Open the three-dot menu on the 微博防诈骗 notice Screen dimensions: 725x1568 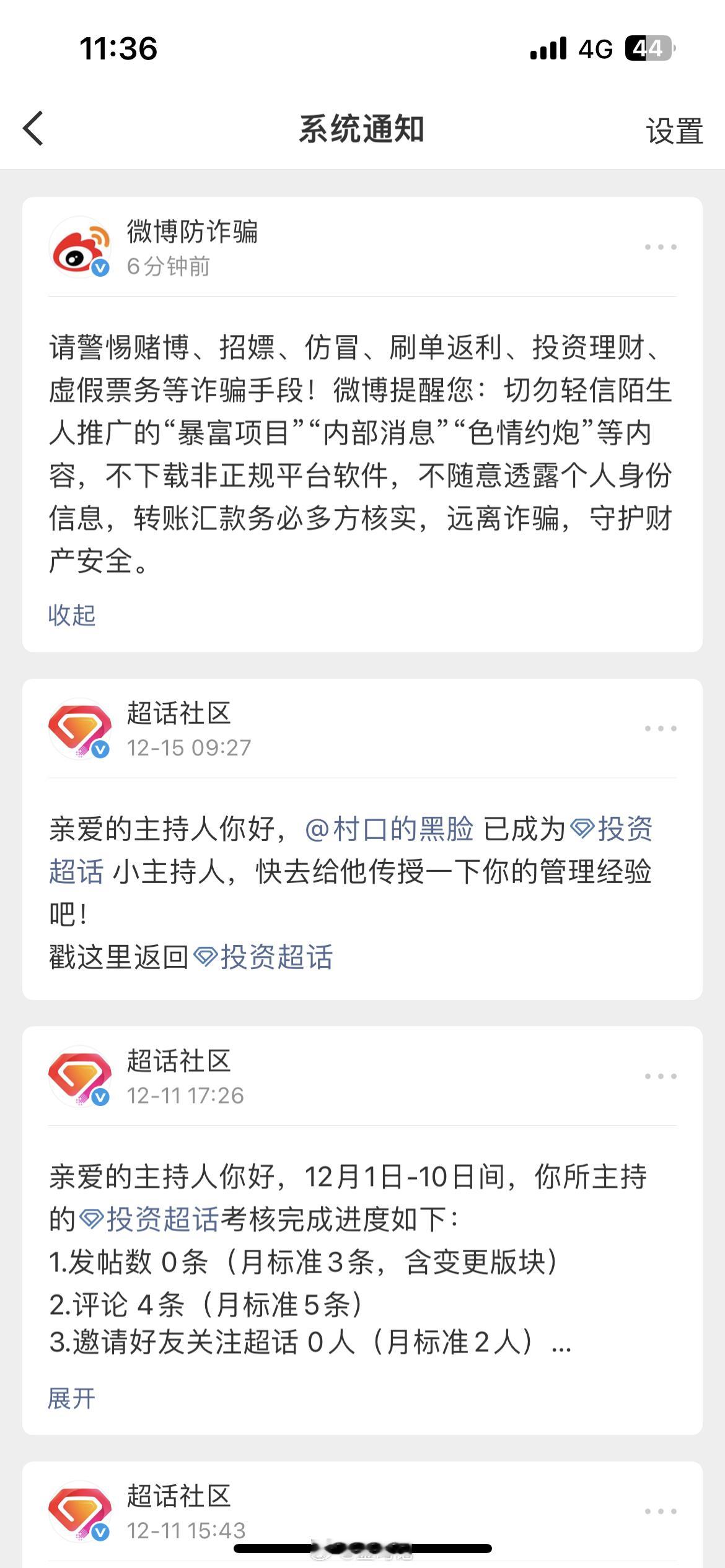[660, 248]
